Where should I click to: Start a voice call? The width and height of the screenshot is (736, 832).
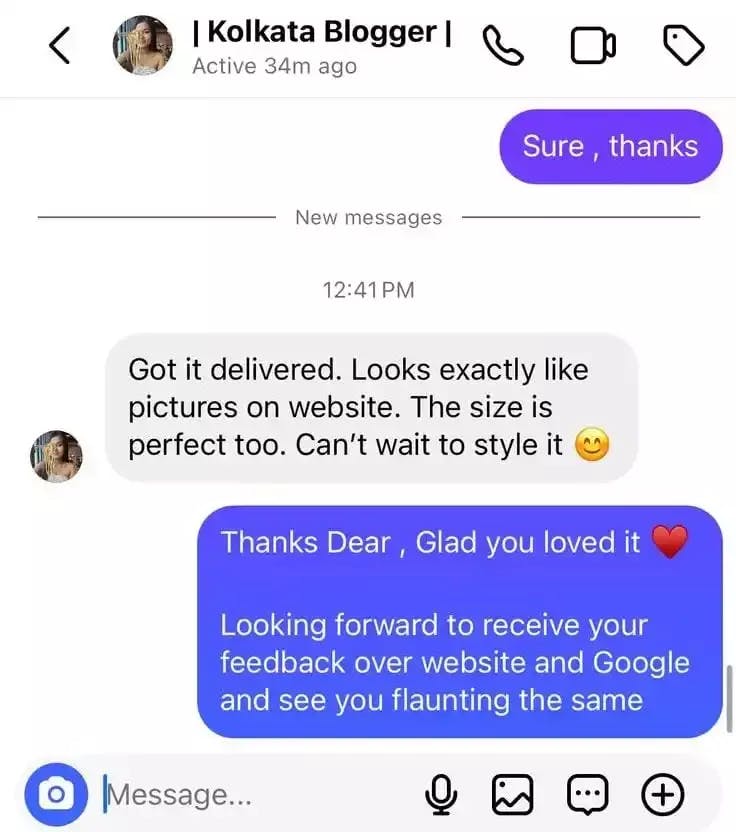coord(503,45)
